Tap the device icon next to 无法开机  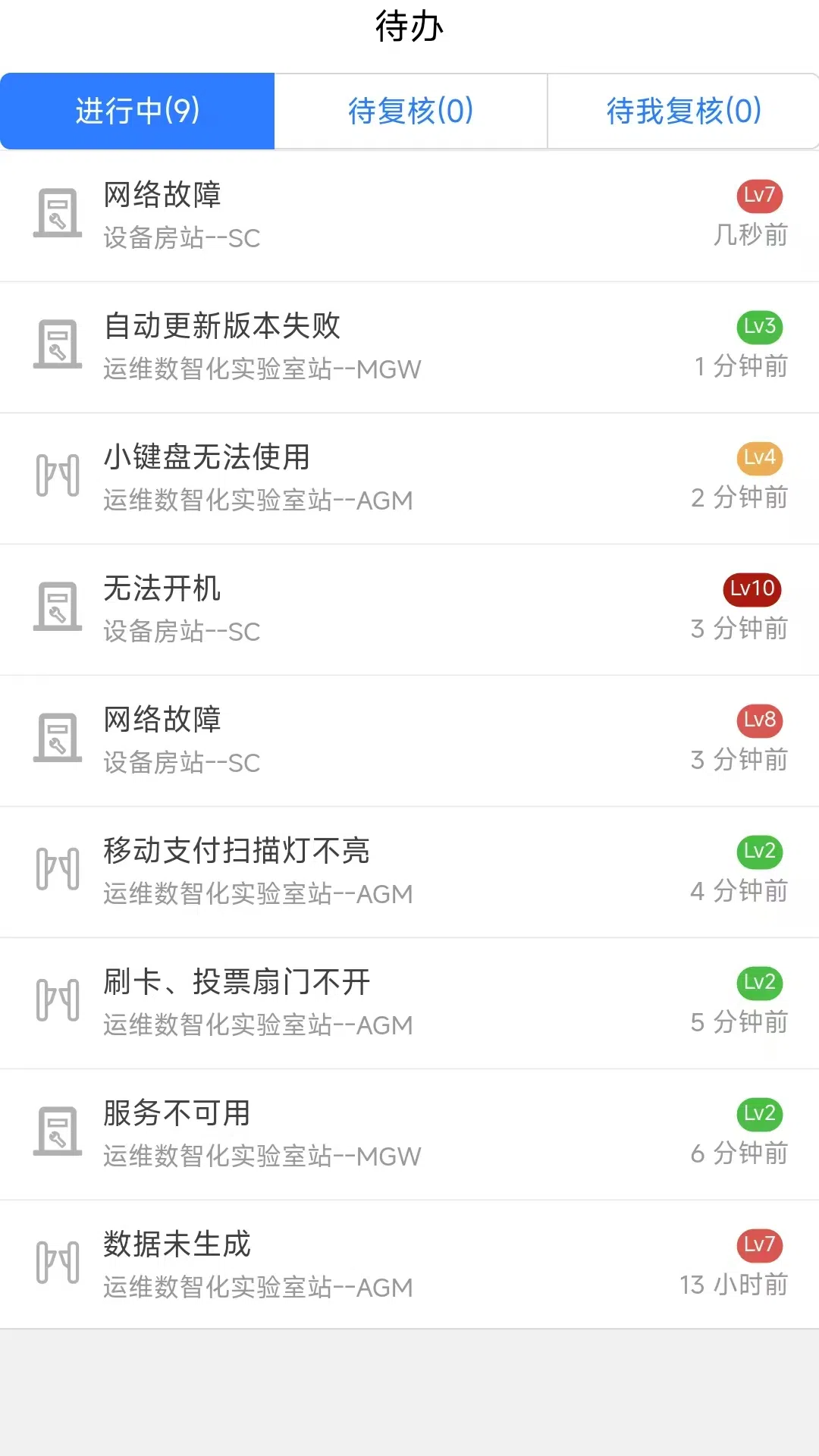[x=56, y=607]
